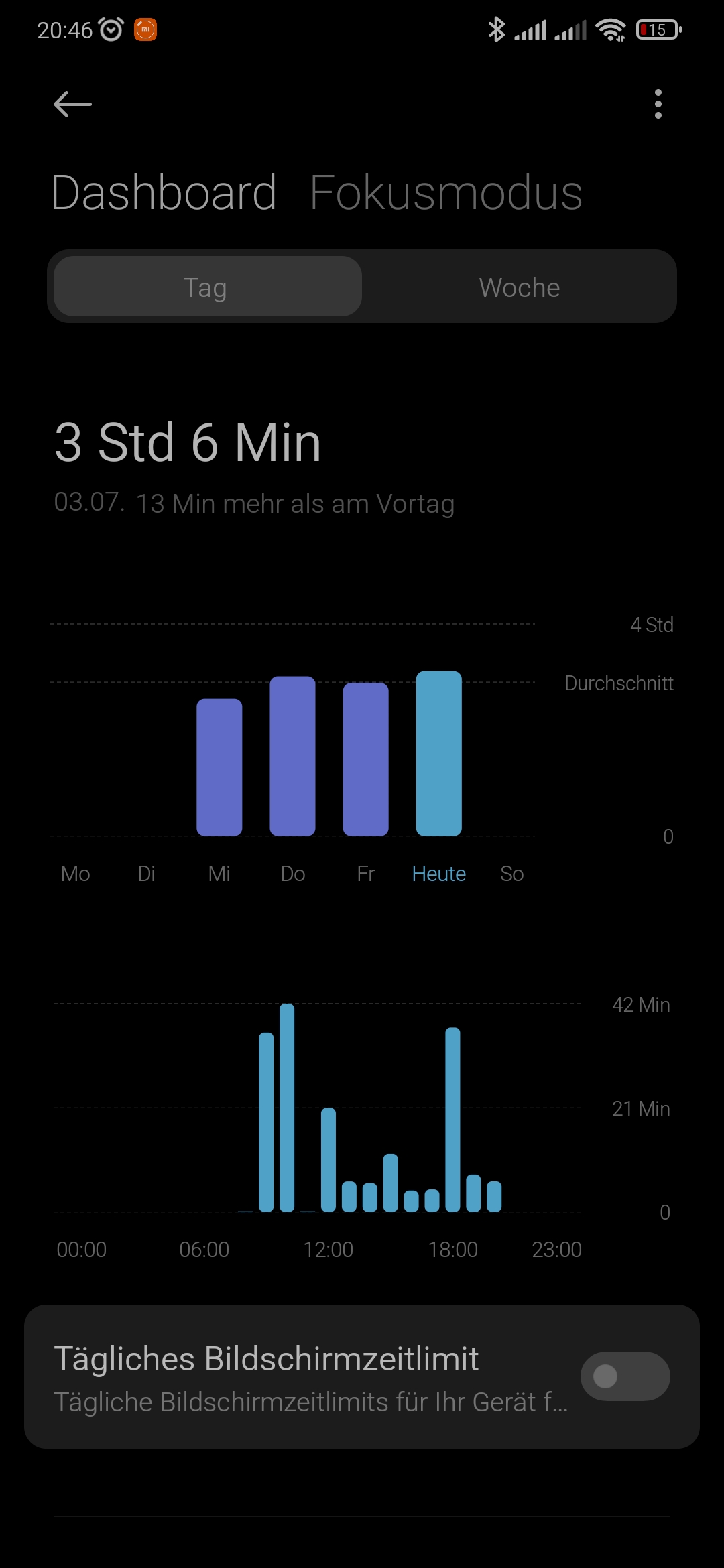Enable Tägliches Bildschirmzeitlimit toggle
724x1568 pixels.
tap(625, 1376)
